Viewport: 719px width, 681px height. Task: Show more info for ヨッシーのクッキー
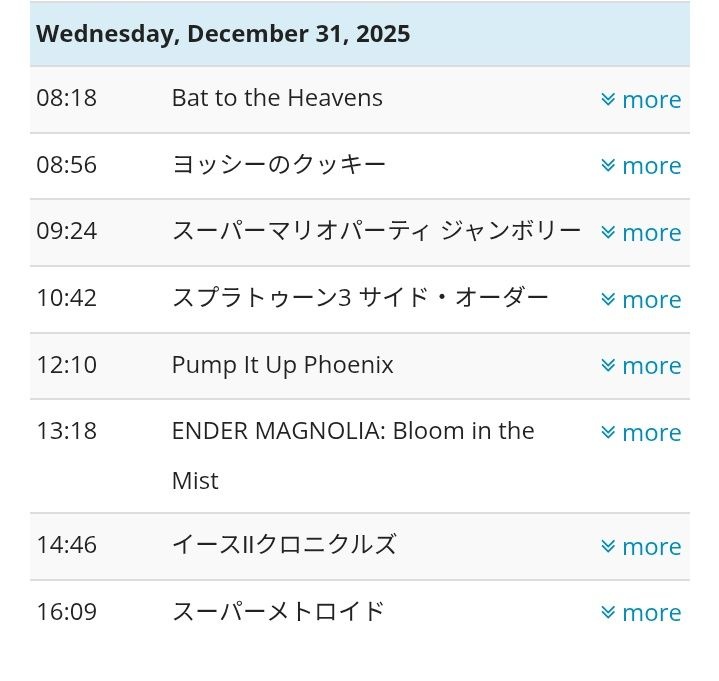(x=641, y=166)
